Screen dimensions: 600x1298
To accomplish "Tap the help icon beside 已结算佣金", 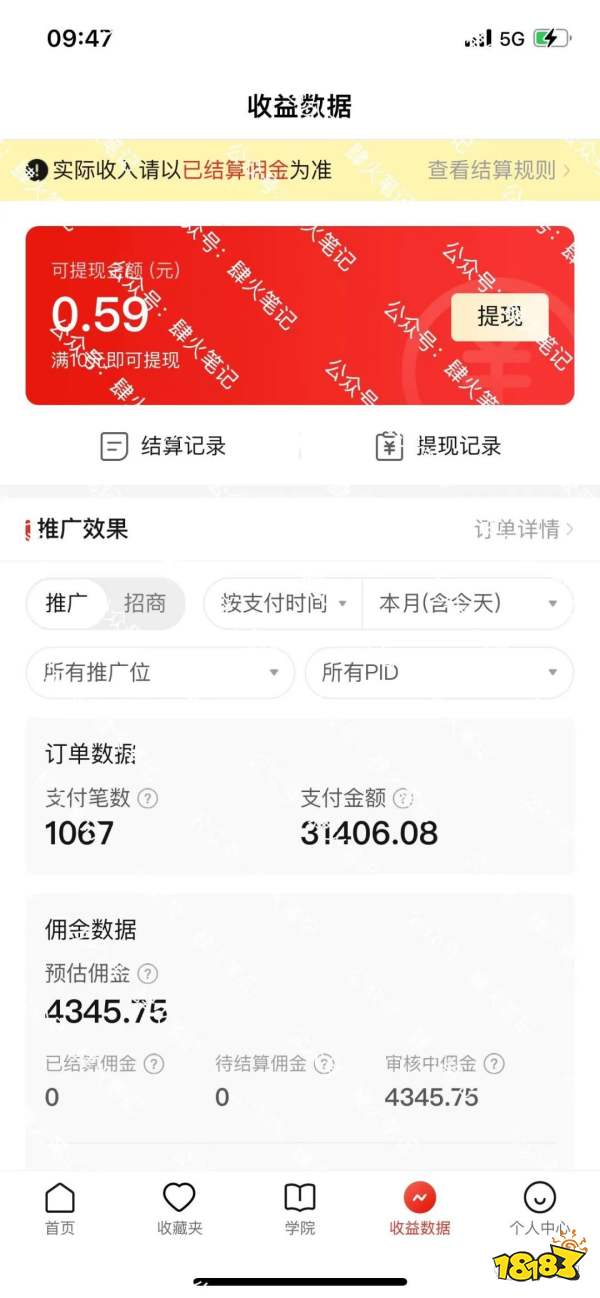I will click(x=154, y=1064).
